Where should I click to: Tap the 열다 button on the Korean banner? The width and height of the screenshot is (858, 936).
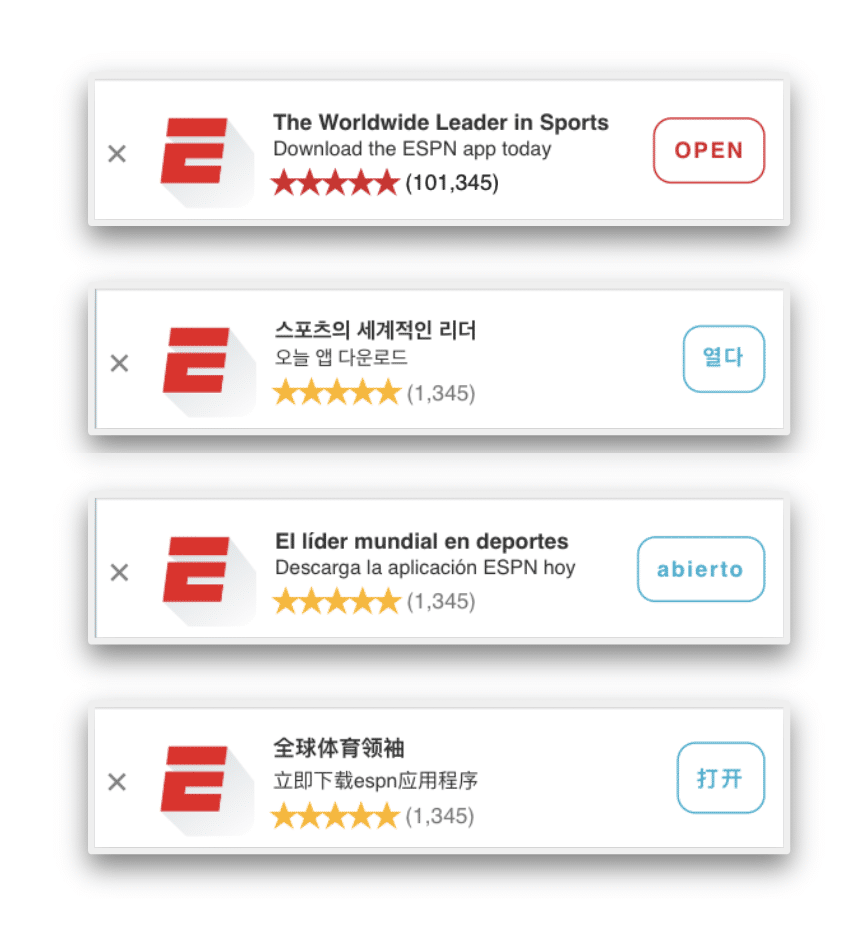tap(723, 359)
